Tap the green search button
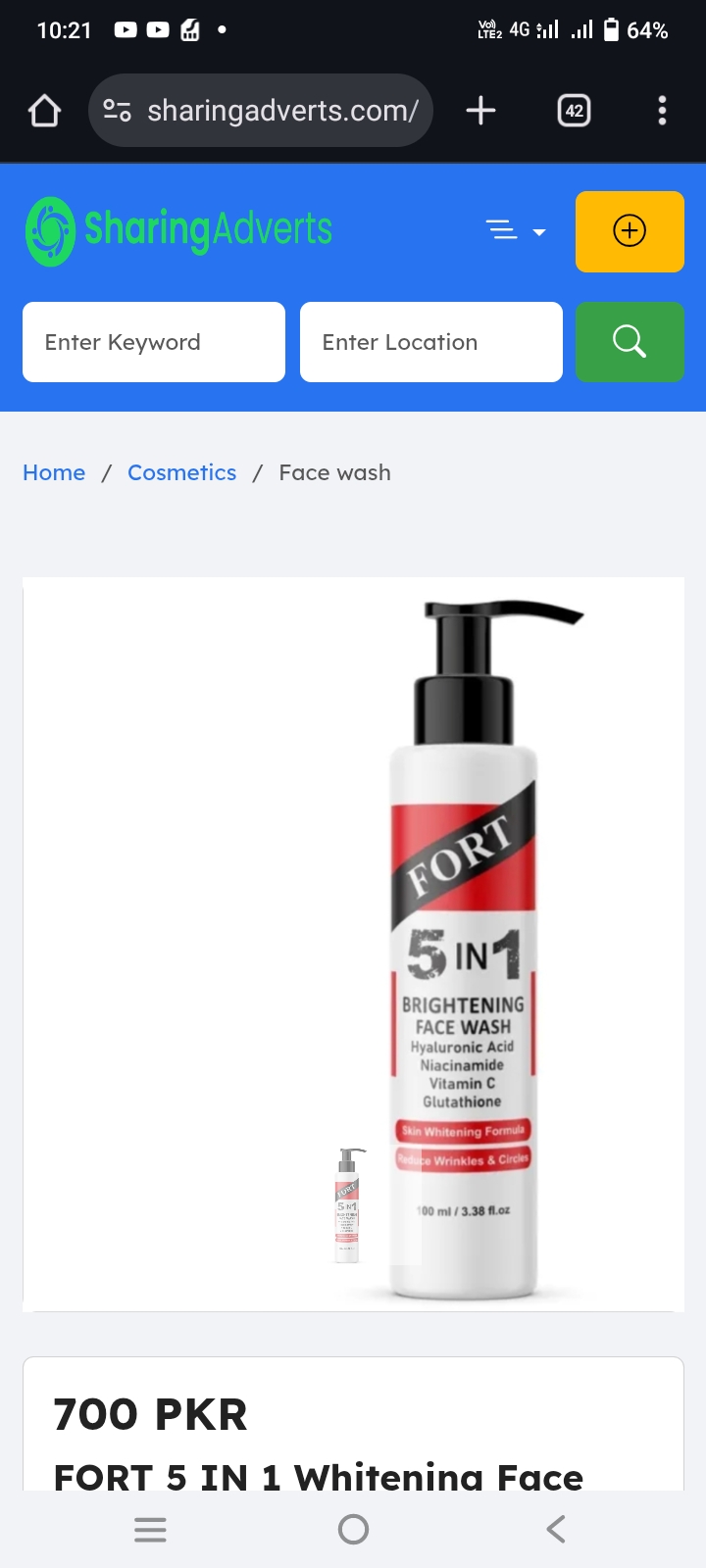 (x=630, y=342)
